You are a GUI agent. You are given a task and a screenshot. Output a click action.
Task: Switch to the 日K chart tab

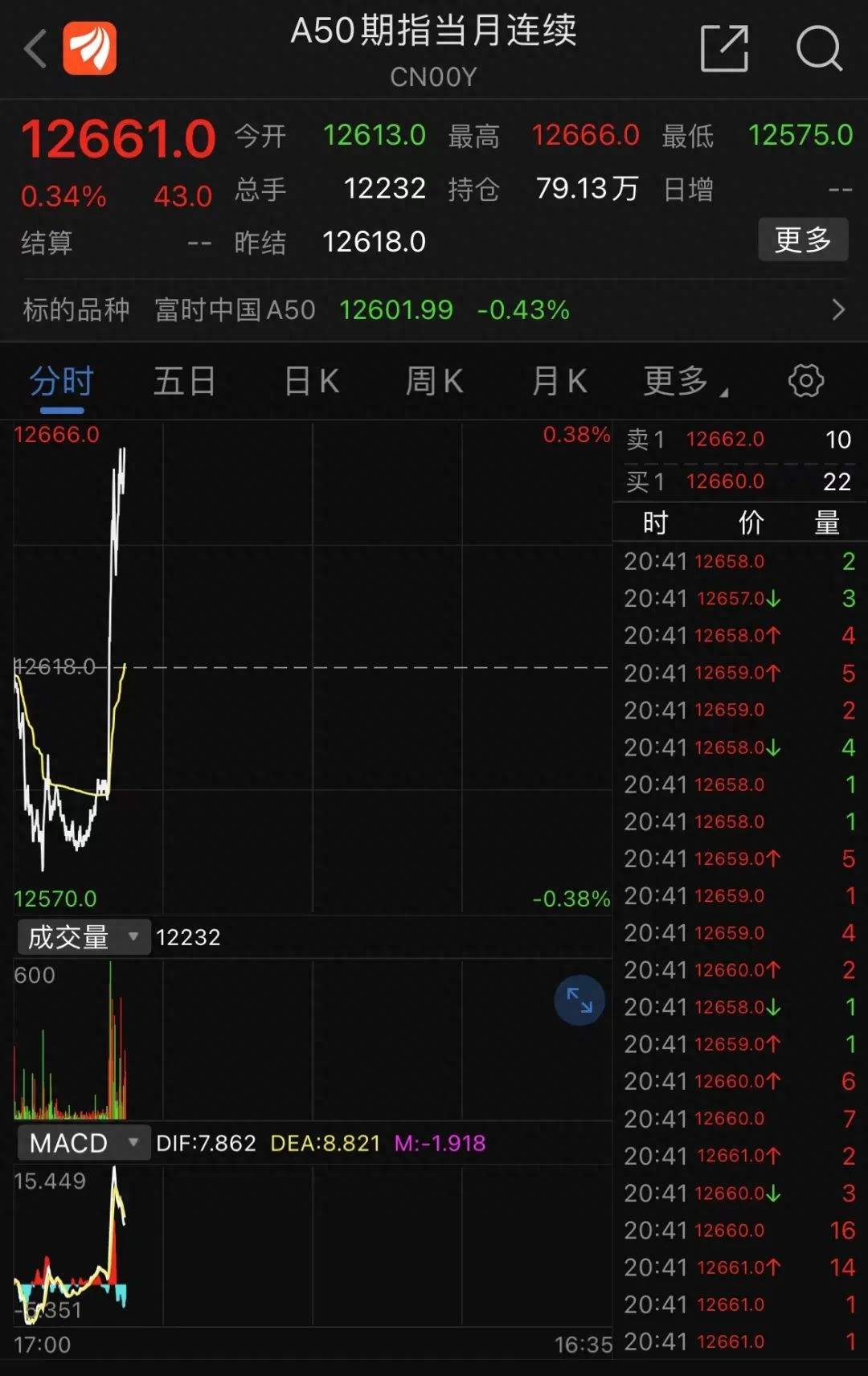[x=312, y=381]
